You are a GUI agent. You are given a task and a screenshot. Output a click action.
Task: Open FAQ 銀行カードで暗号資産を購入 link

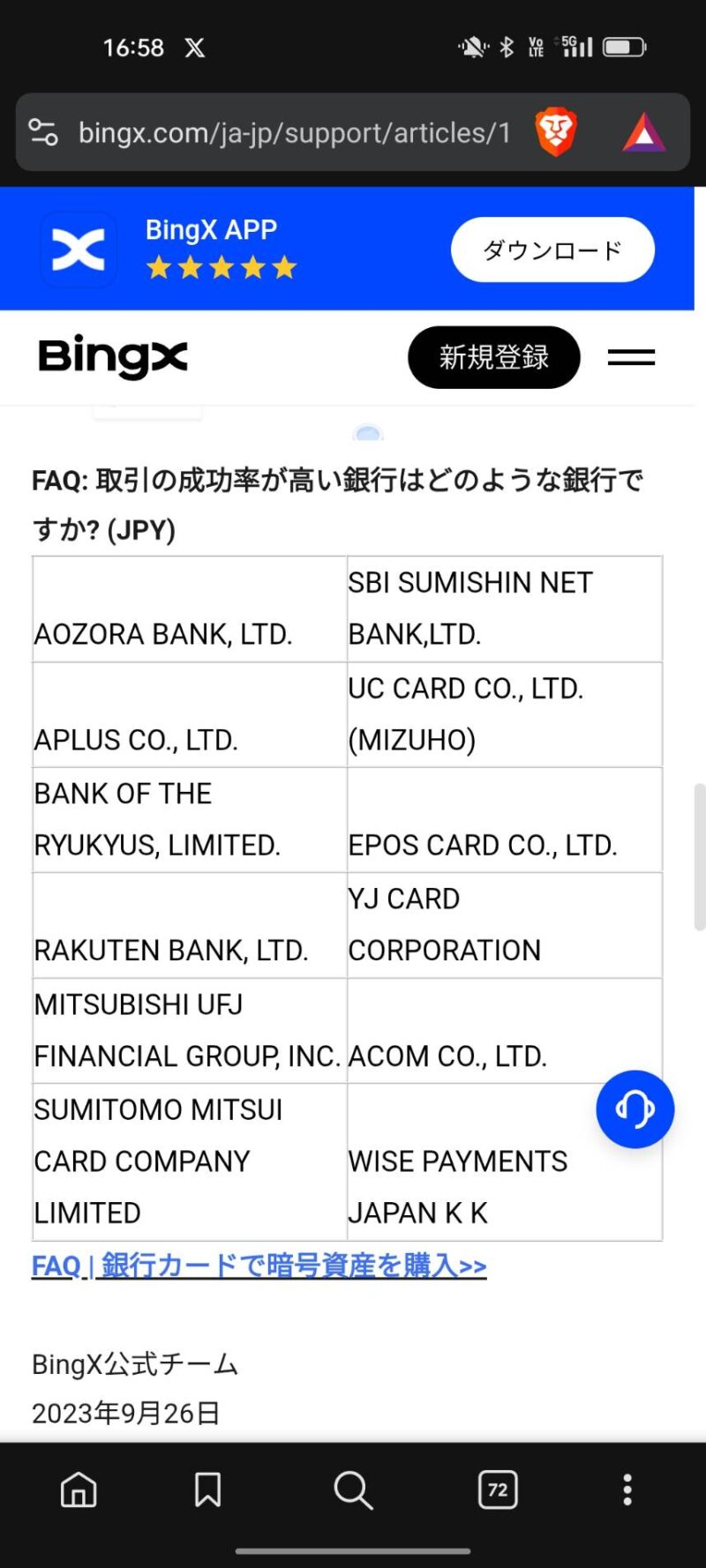click(x=259, y=1266)
